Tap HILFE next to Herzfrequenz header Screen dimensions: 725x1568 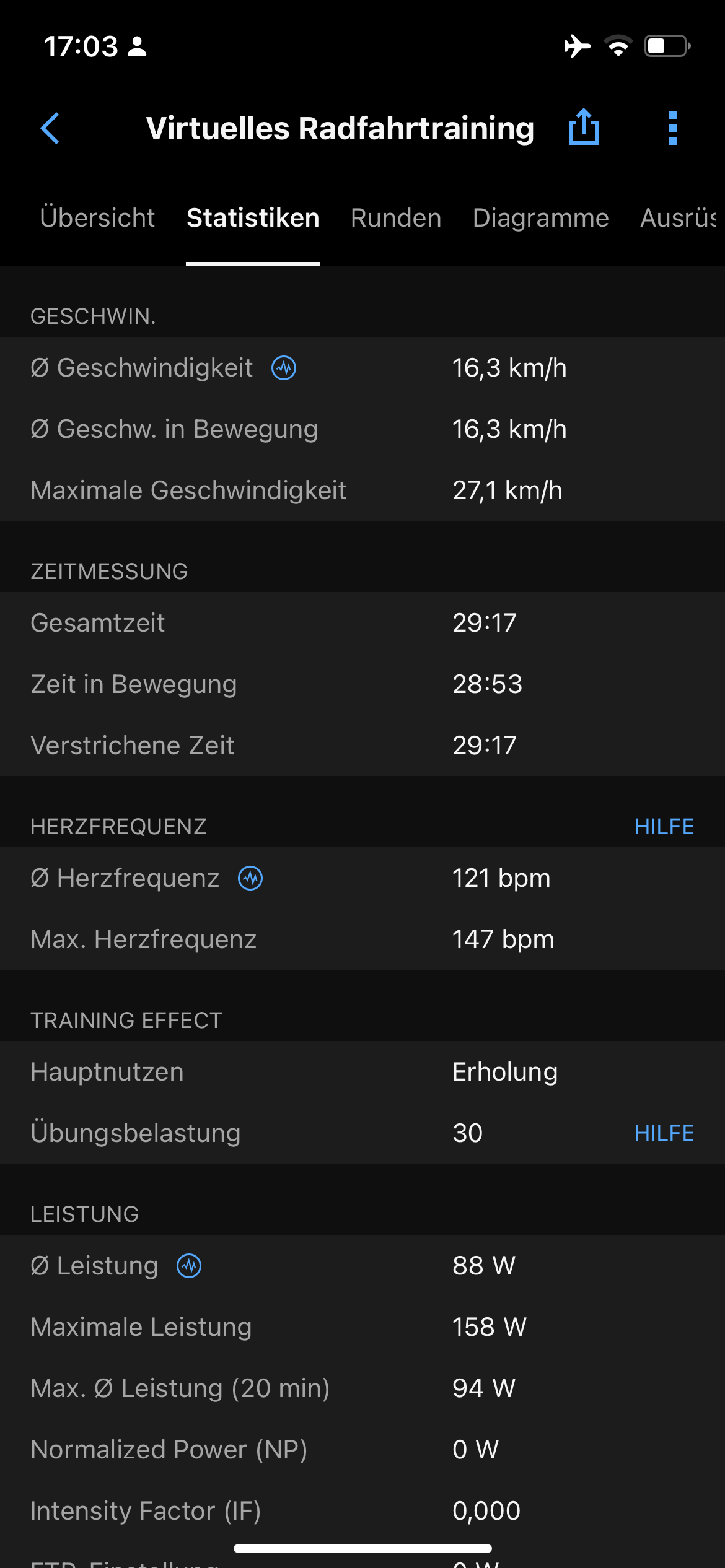664,827
